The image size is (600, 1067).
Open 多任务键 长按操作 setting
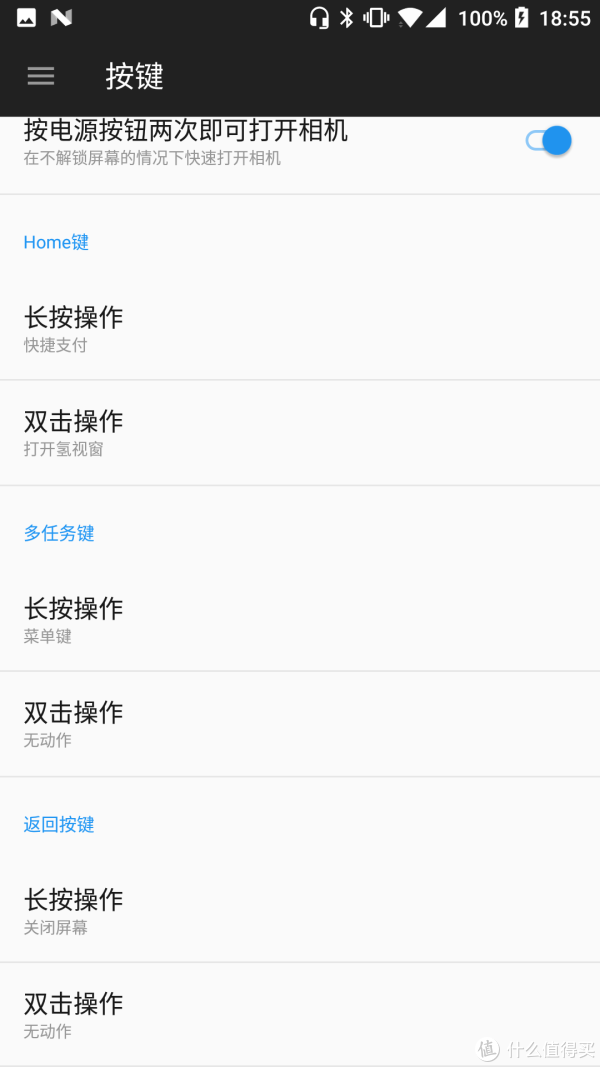coord(300,619)
